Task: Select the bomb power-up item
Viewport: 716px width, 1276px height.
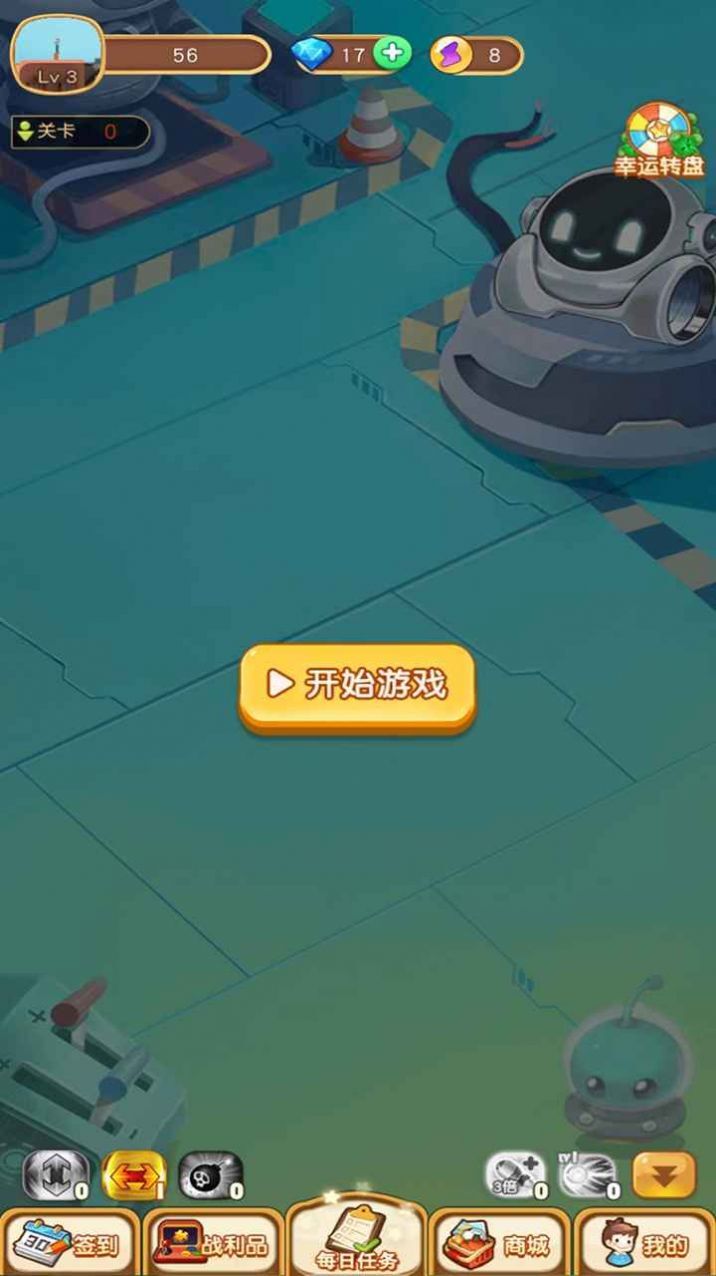Action: tap(210, 1175)
